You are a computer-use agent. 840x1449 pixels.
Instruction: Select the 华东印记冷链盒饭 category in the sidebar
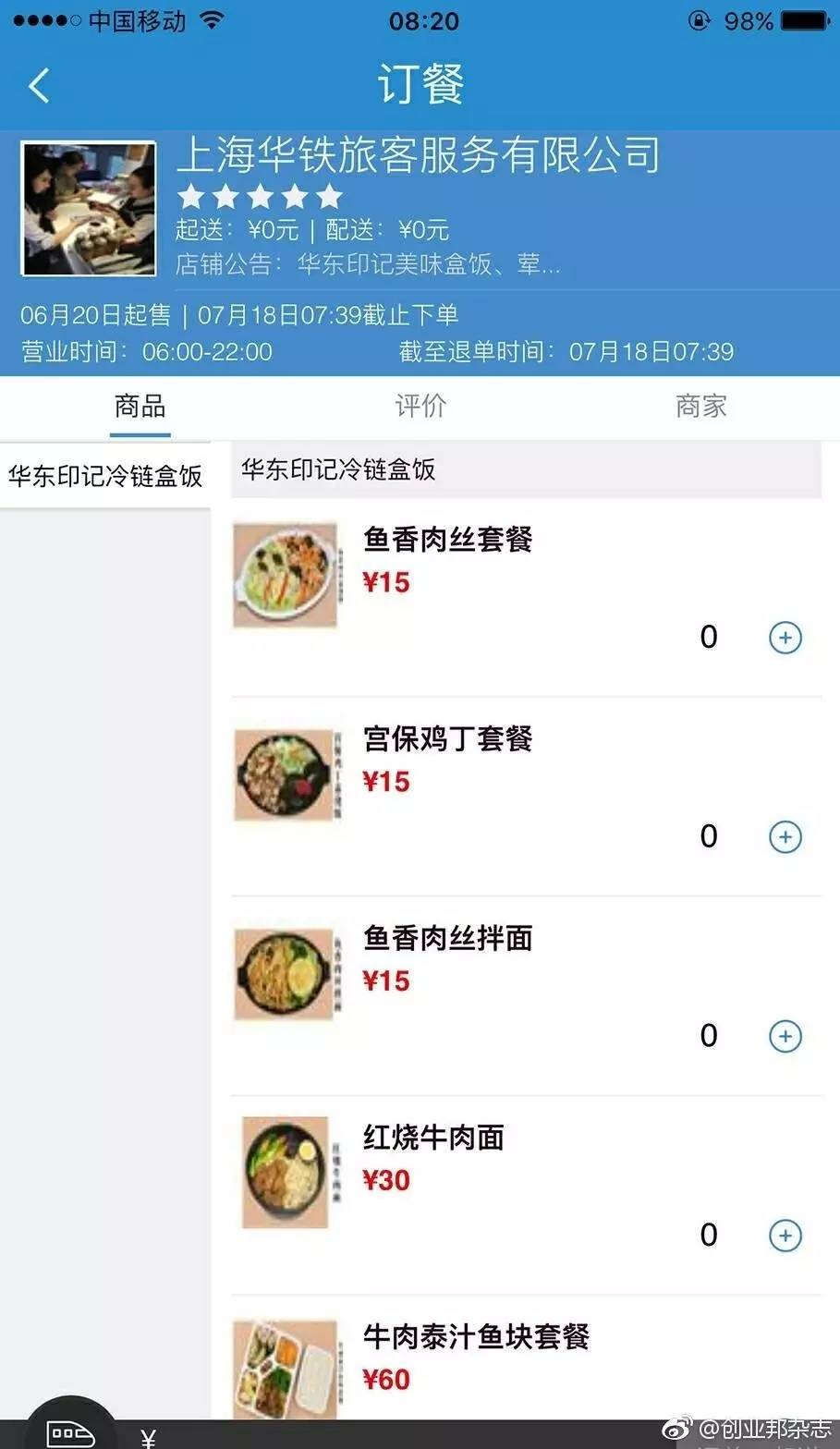(x=104, y=472)
